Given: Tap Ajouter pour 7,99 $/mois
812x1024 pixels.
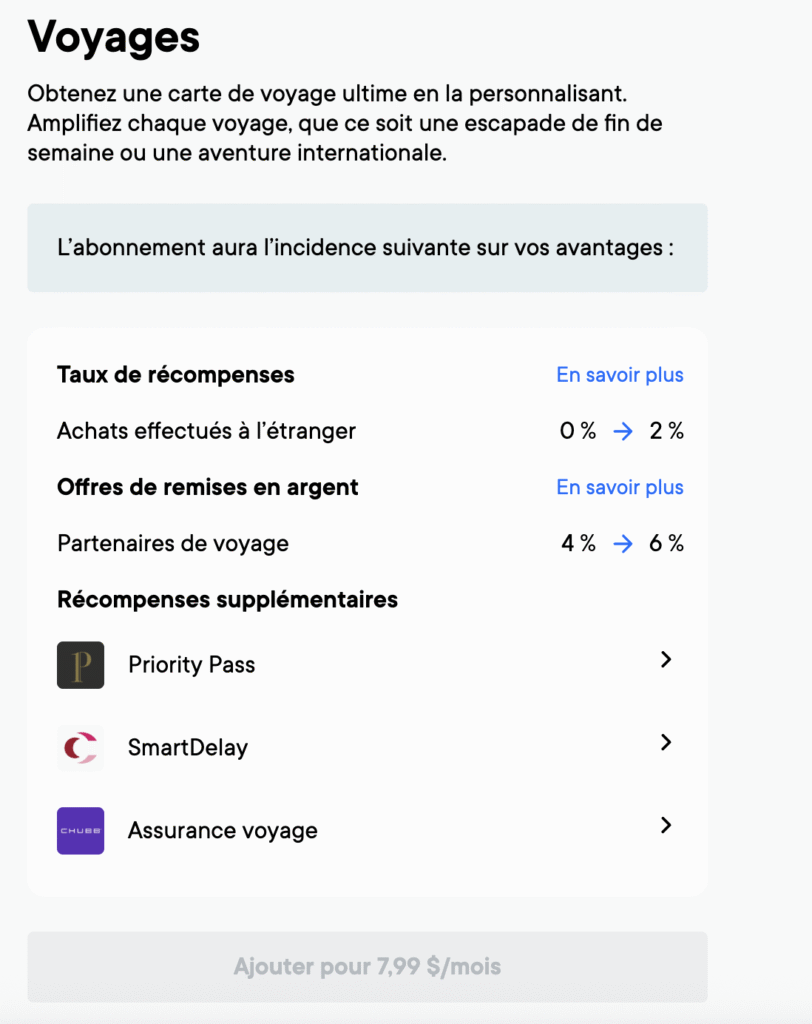Looking at the screenshot, I should [x=367, y=967].
